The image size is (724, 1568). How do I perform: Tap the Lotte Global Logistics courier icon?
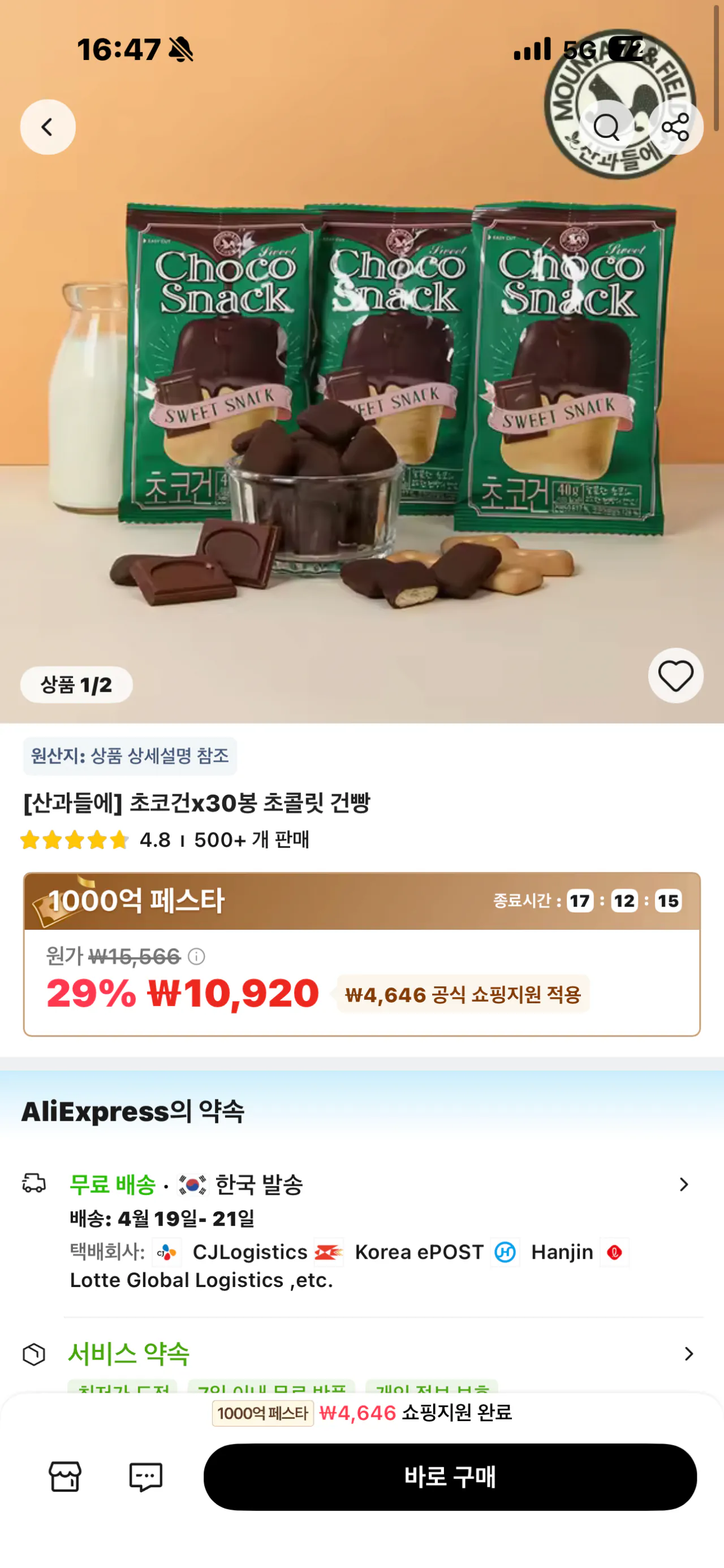tap(615, 1251)
